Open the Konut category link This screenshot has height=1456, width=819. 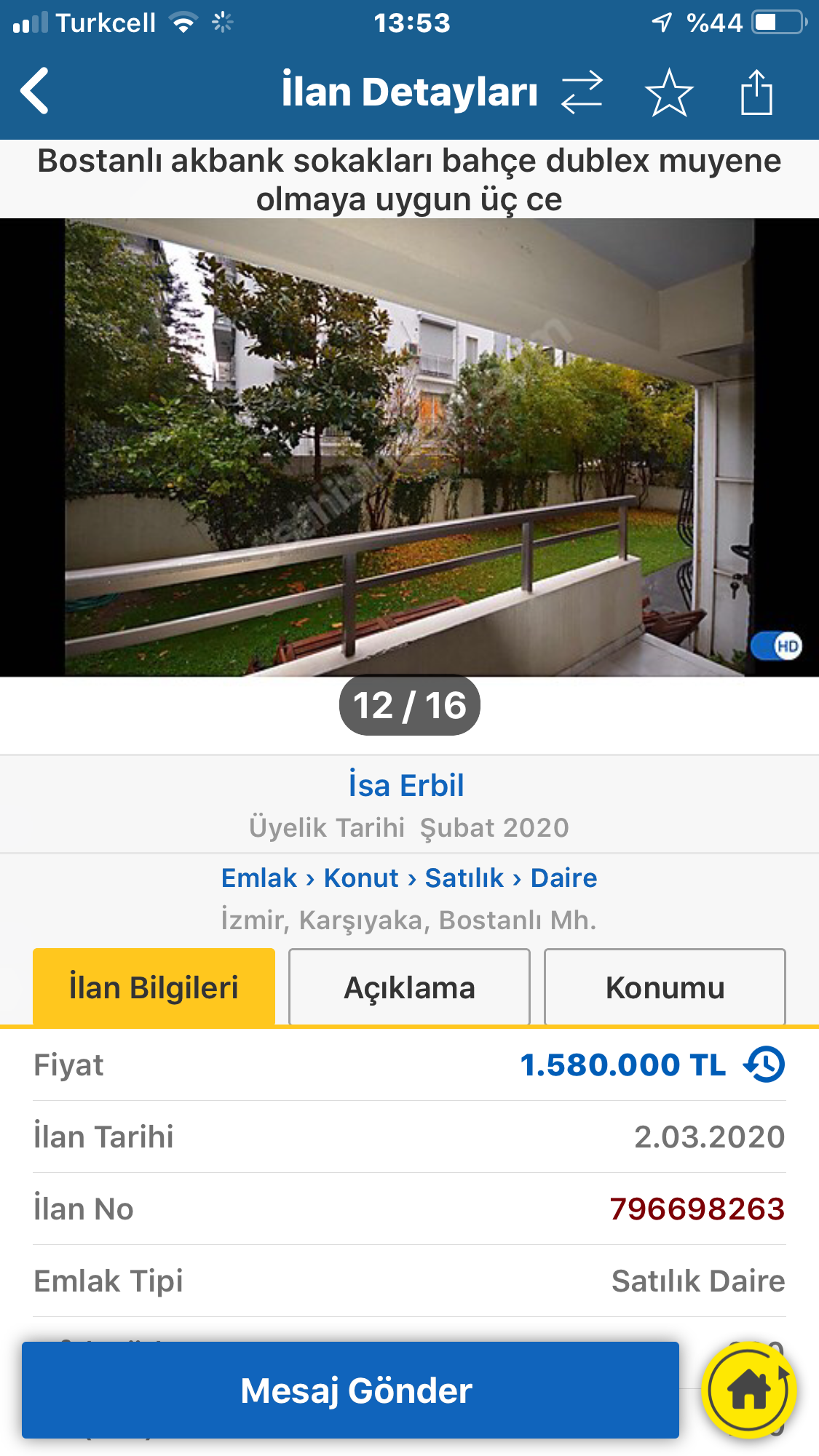point(361,878)
